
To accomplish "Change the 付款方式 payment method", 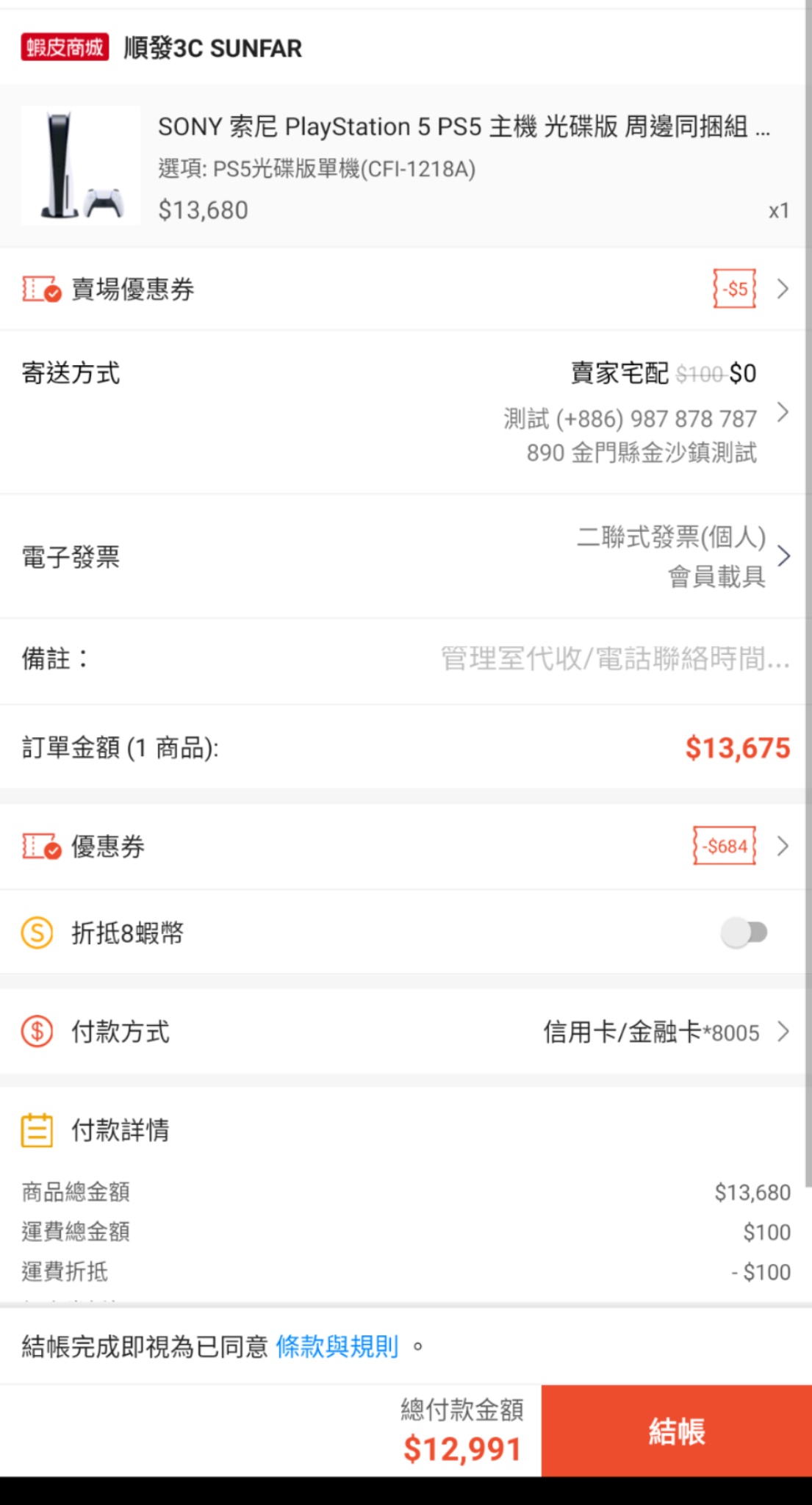I will [x=406, y=1032].
